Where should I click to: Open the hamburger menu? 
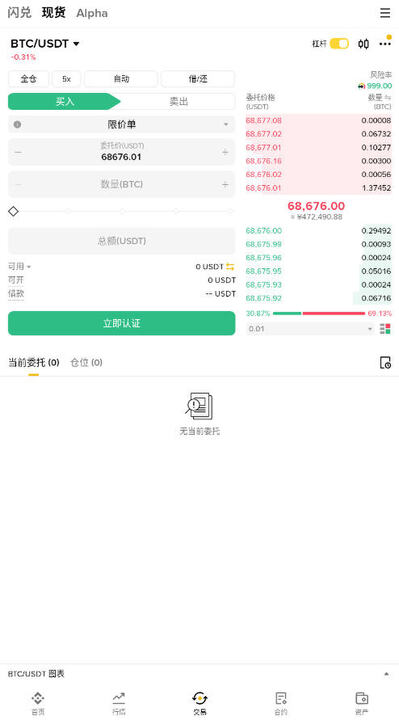385,13
